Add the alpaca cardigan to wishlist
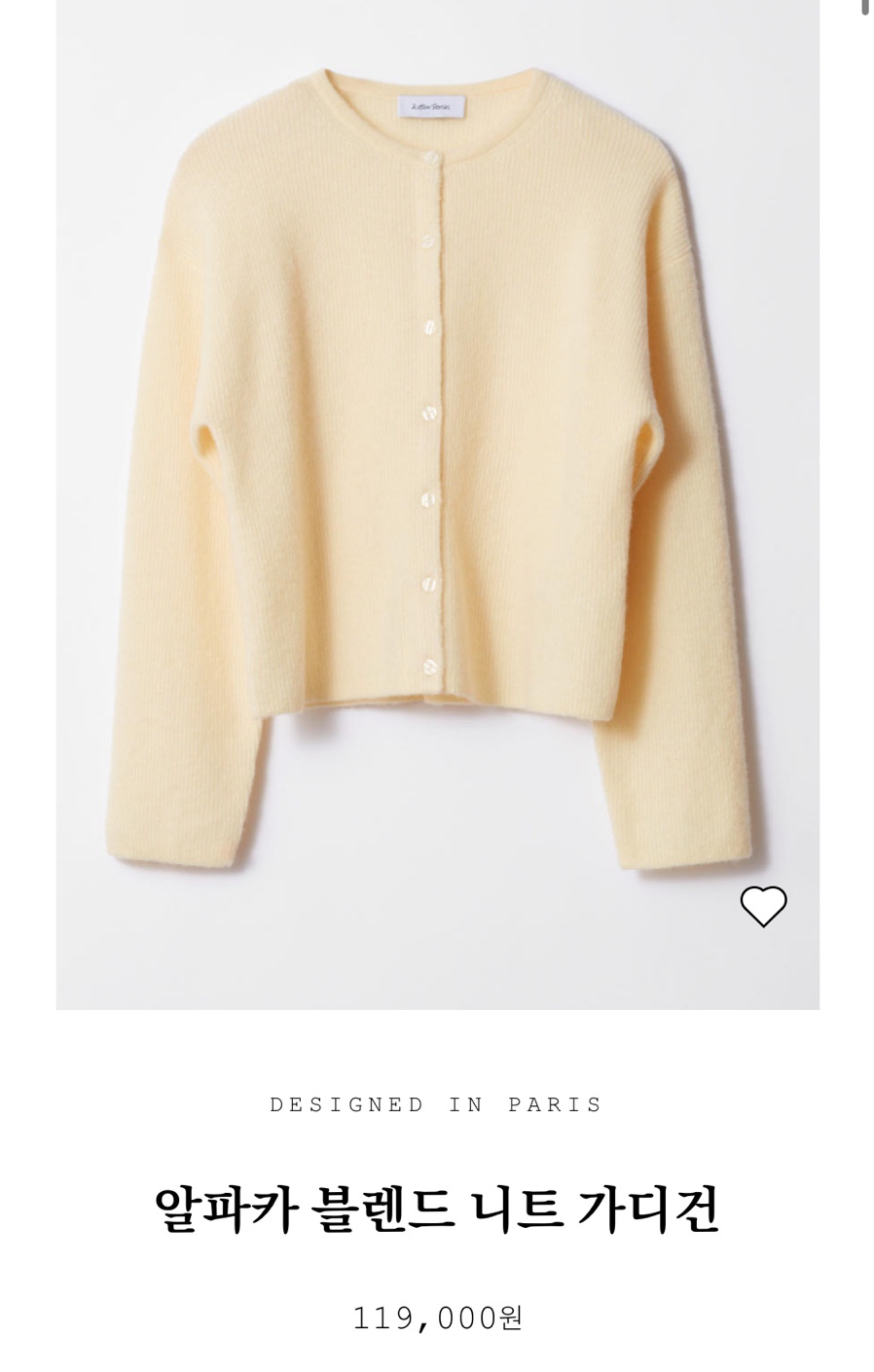Screen dimensions: 874x1372 pos(763,907)
